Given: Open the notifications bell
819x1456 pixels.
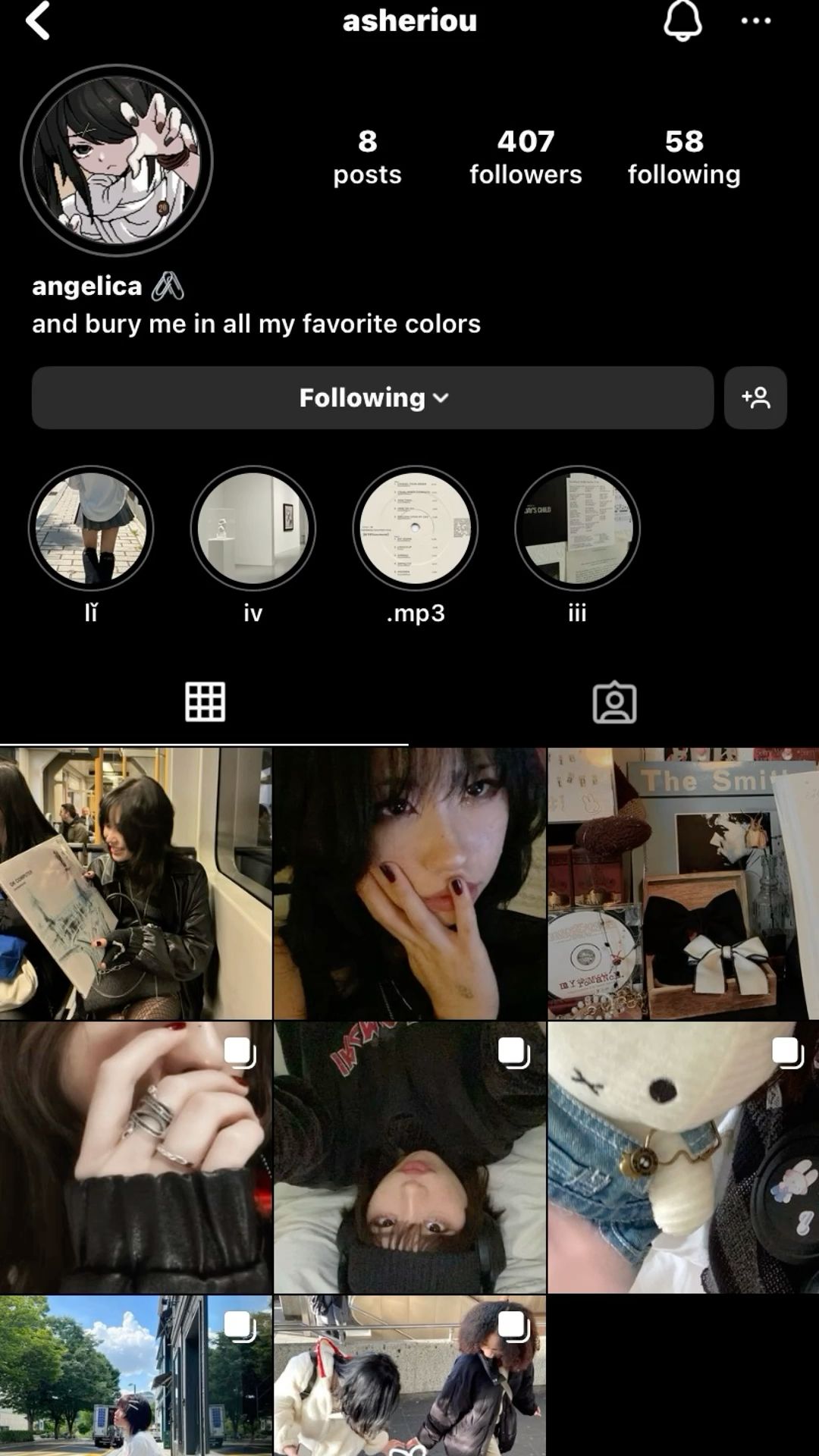Looking at the screenshot, I should [682, 20].
